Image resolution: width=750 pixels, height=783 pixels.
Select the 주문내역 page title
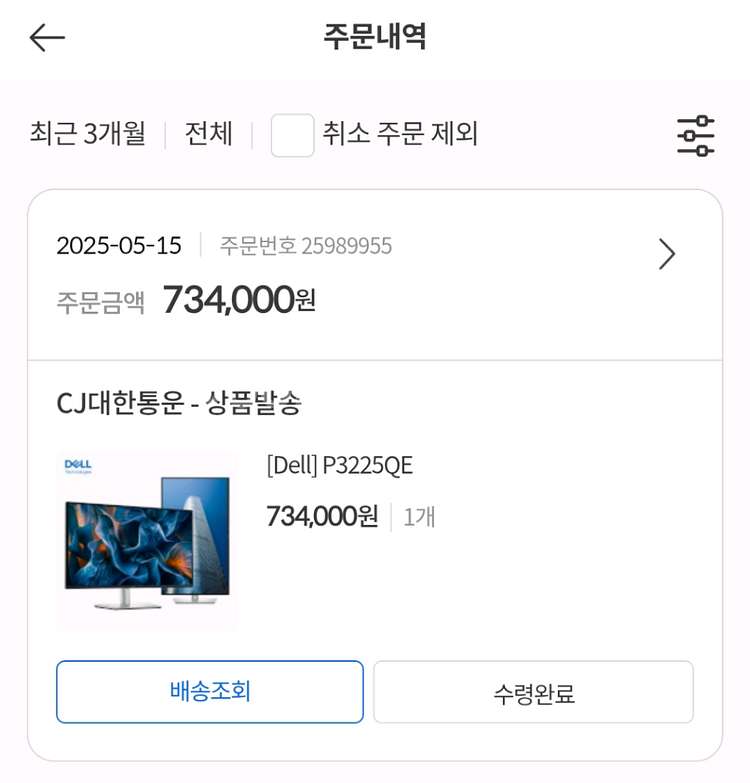pyautogui.click(x=374, y=37)
